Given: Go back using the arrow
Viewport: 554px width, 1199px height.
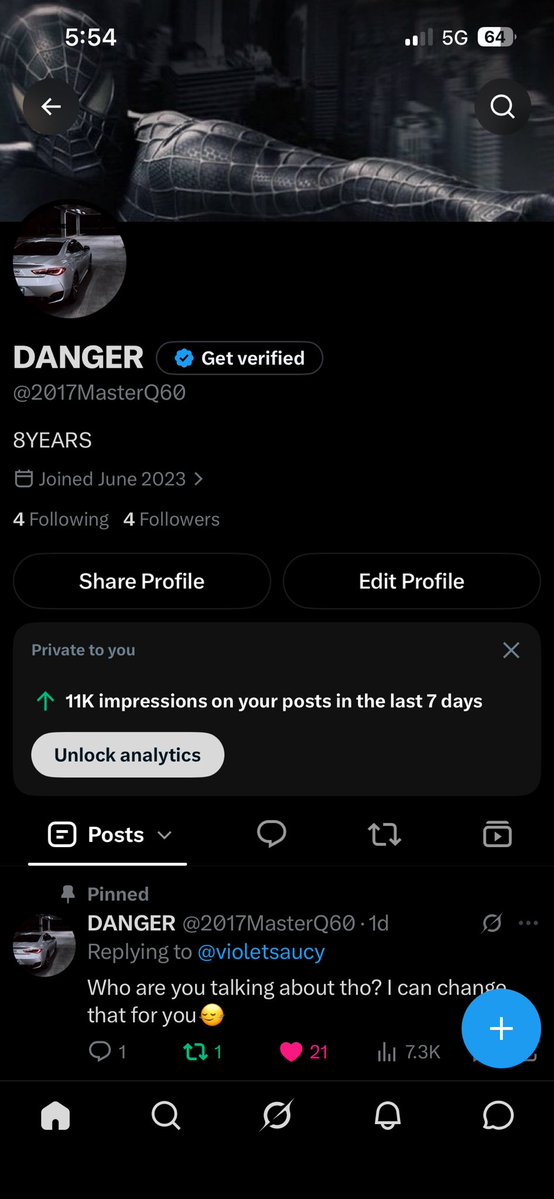Looking at the screenshot, I should [x=51, y=107].
